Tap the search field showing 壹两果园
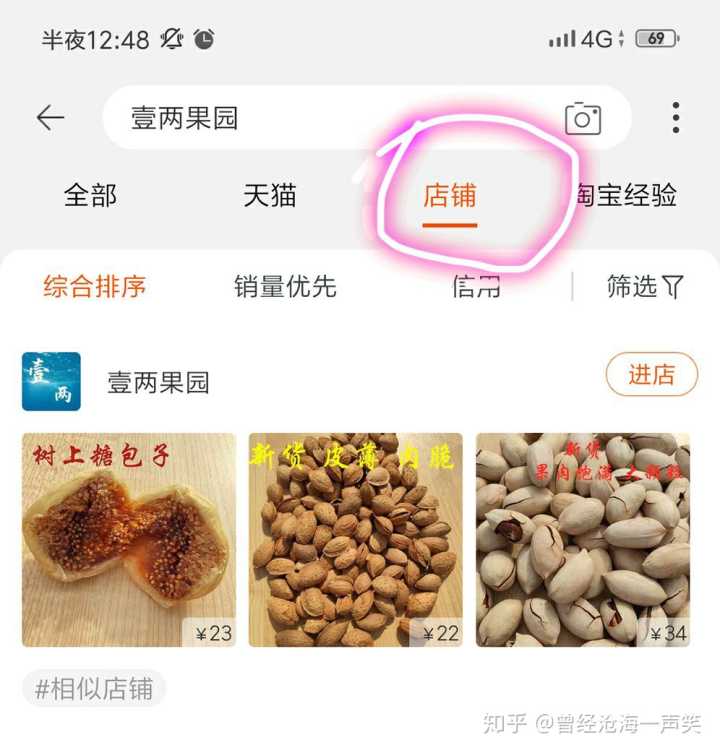Image resolution: width=720 pixels, height=753 pixels. click(330, 118)
